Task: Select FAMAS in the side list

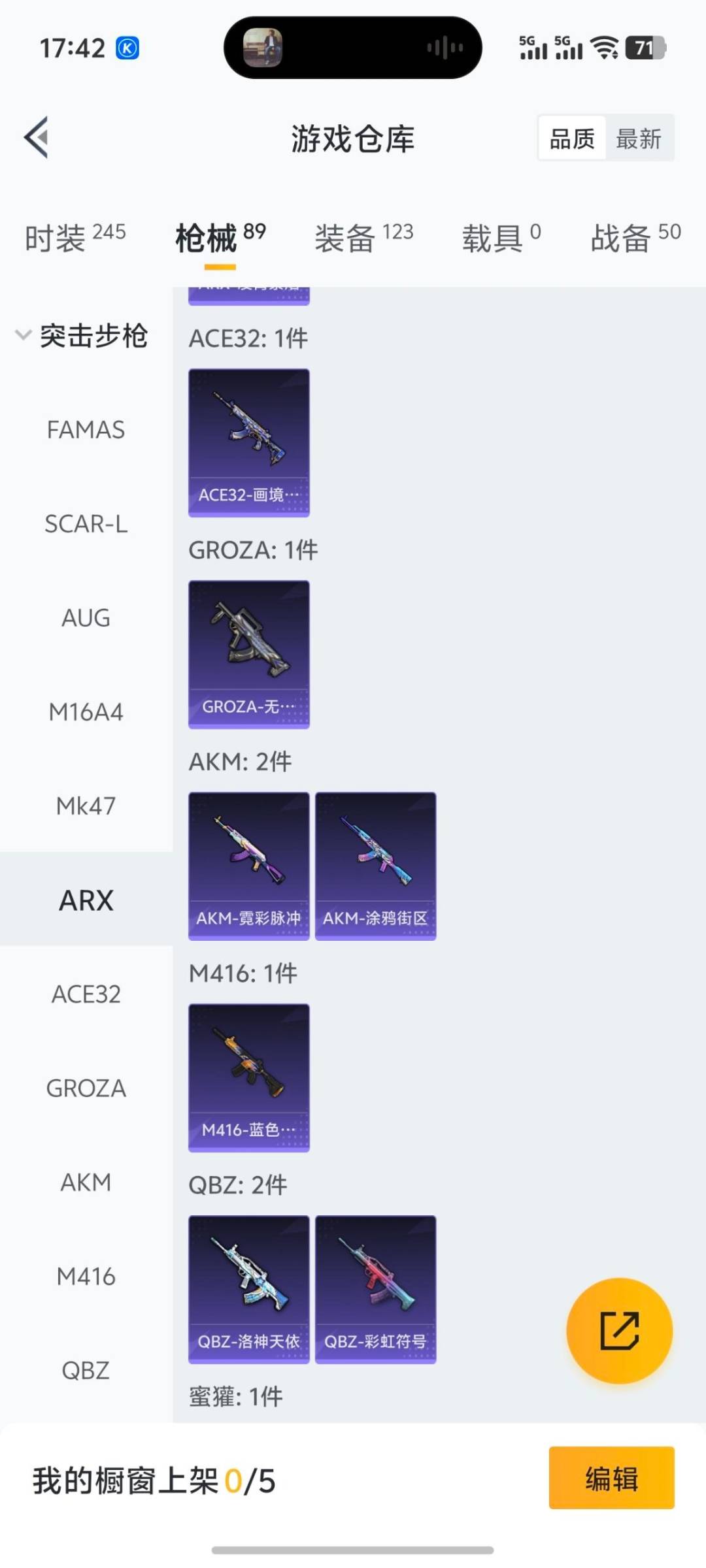Action: pyautogui.click(x=86, y=430)
